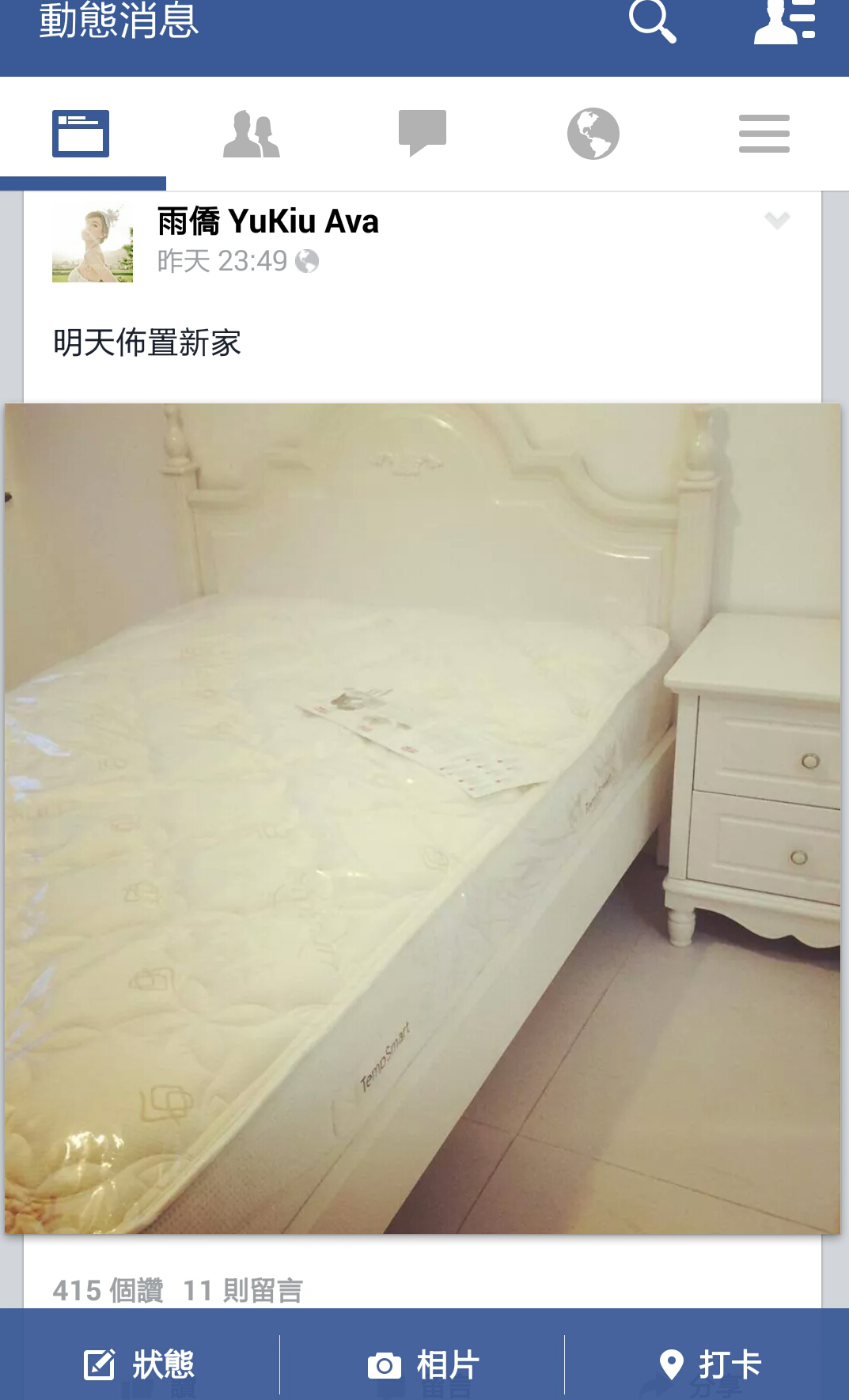Viewport: 849px width, 1400px height.
Task: Open 雨僑 YuKiu Ava's profile name link
Action: click(268, 221)
